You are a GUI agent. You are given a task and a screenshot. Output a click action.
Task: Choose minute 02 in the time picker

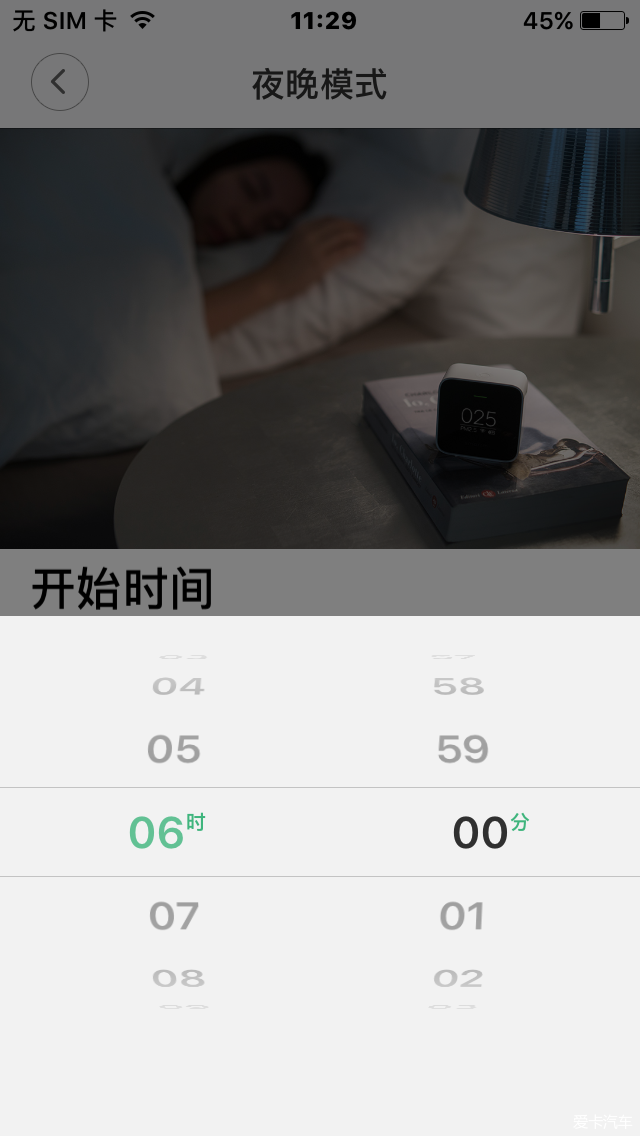459,978
